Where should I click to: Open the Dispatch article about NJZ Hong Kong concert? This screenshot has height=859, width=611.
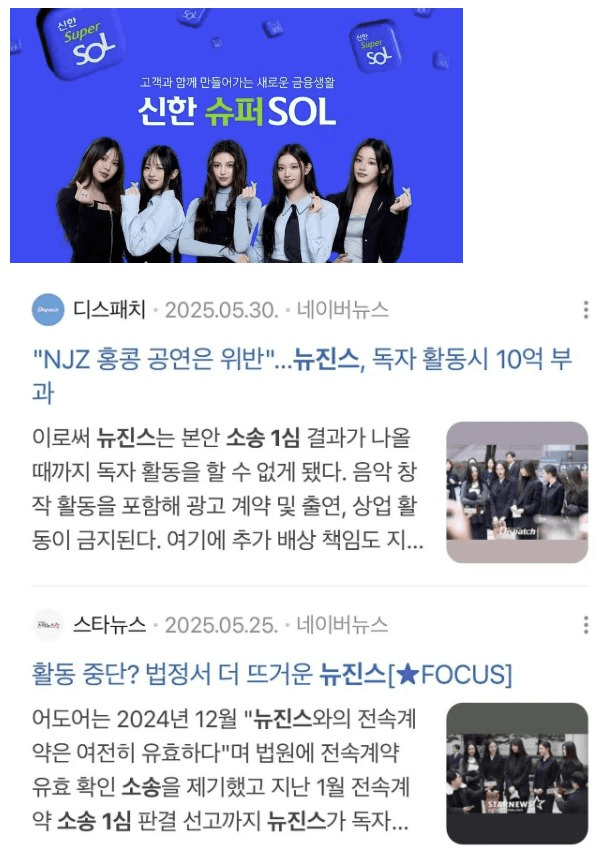coord(300,361)
